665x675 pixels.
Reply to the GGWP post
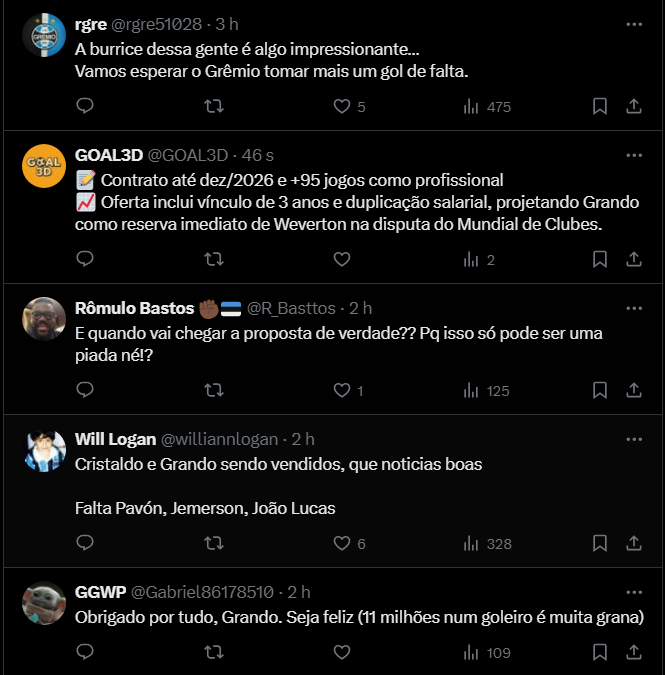pos(85,652)
